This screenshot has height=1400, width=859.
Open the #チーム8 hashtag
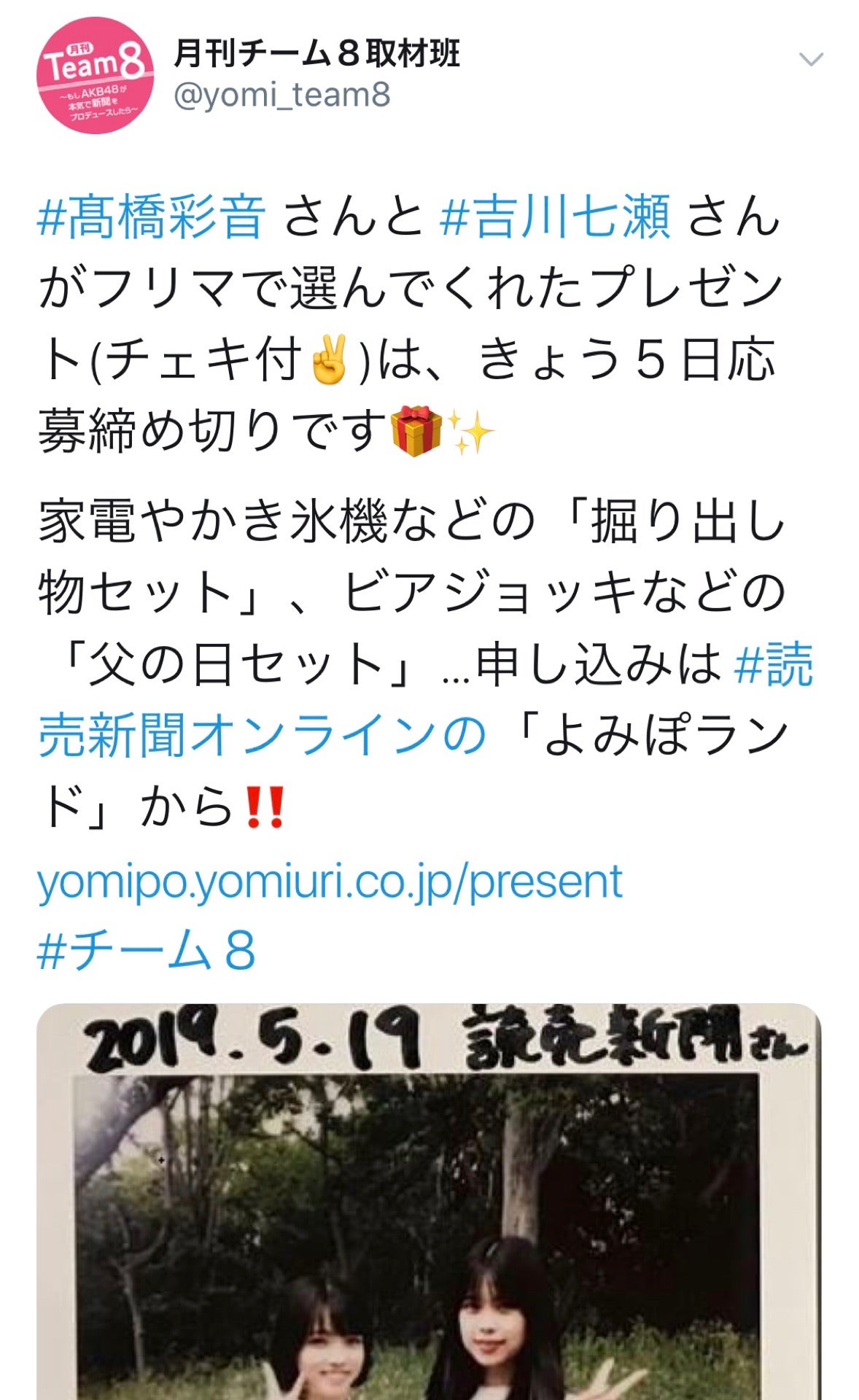click(x=146, y=952)
